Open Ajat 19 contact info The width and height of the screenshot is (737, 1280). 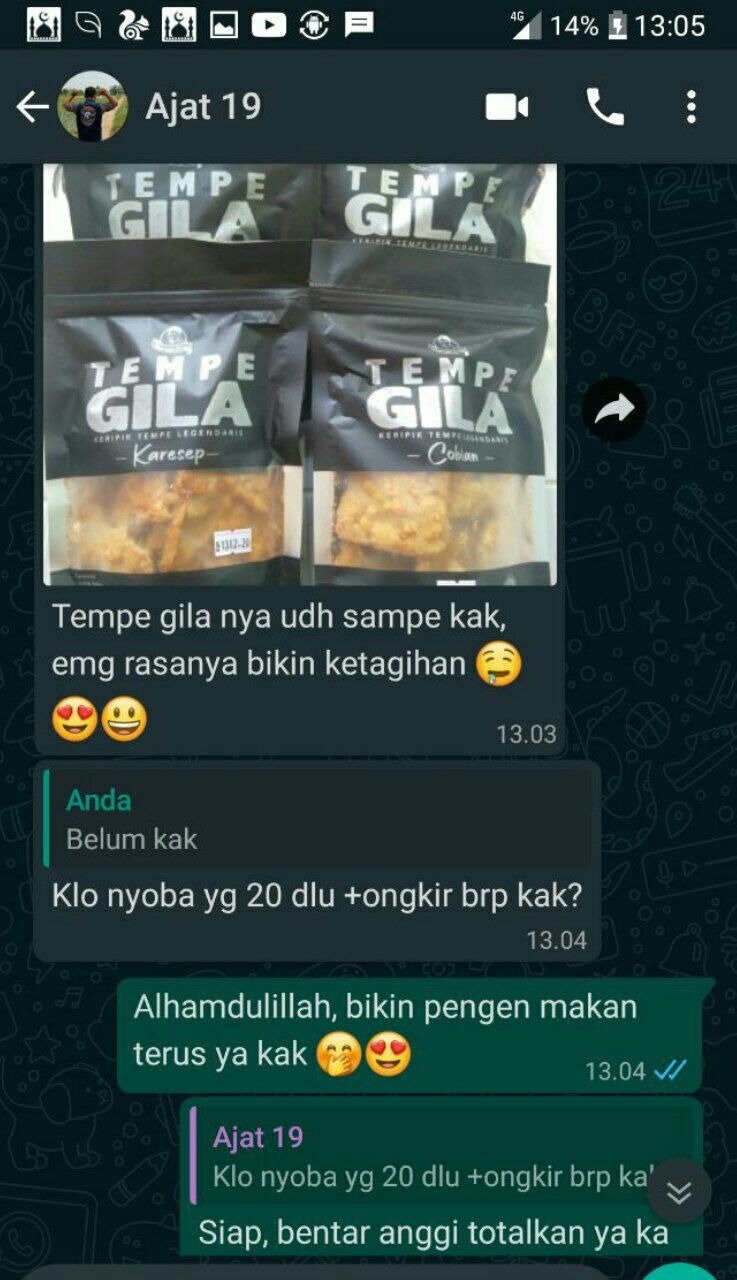tap(203, 107)
